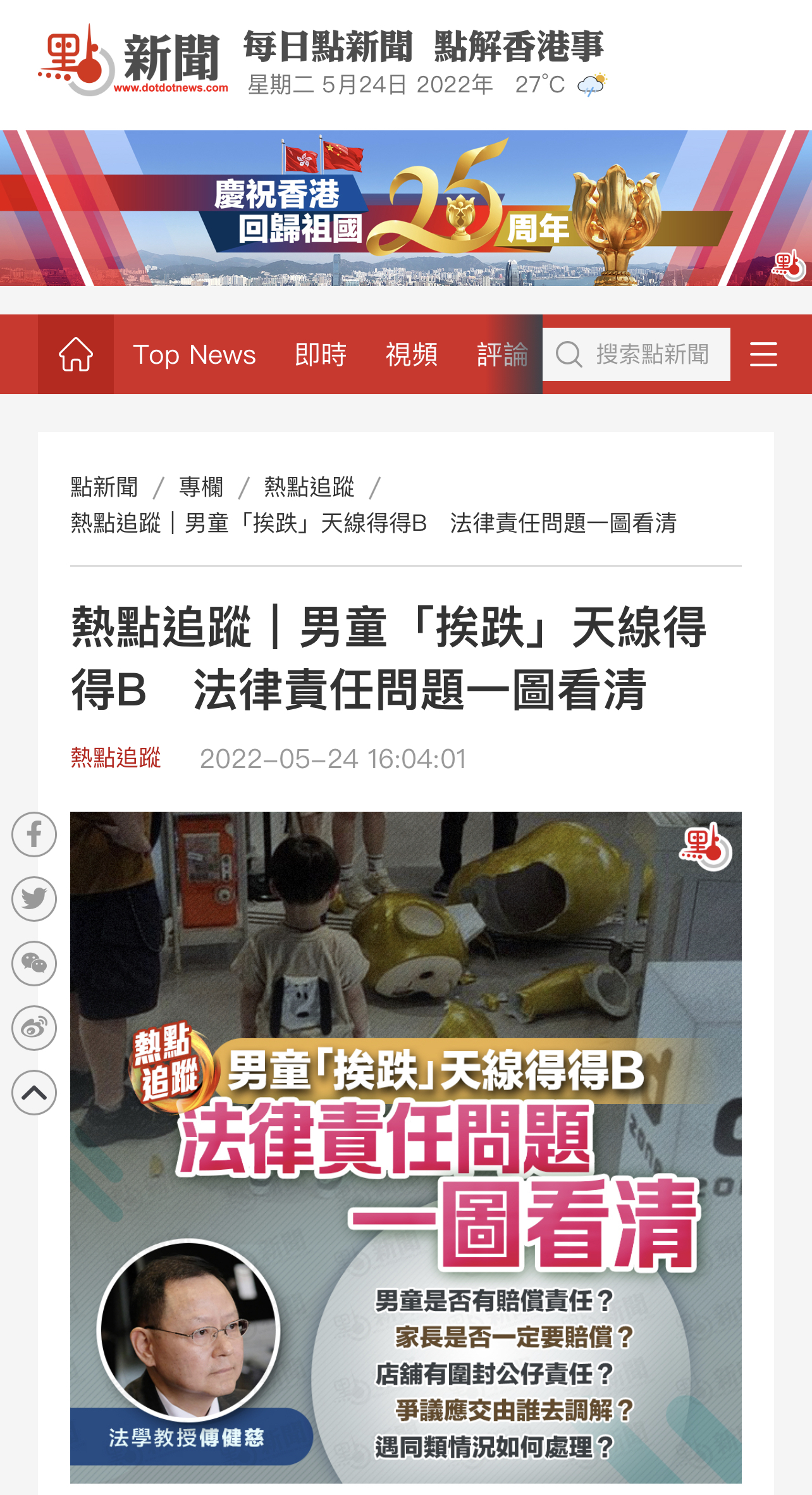The image size is (812, 1495).
Task: Open the 熱點追蹤 breadcrumb link
Action: 309,487
